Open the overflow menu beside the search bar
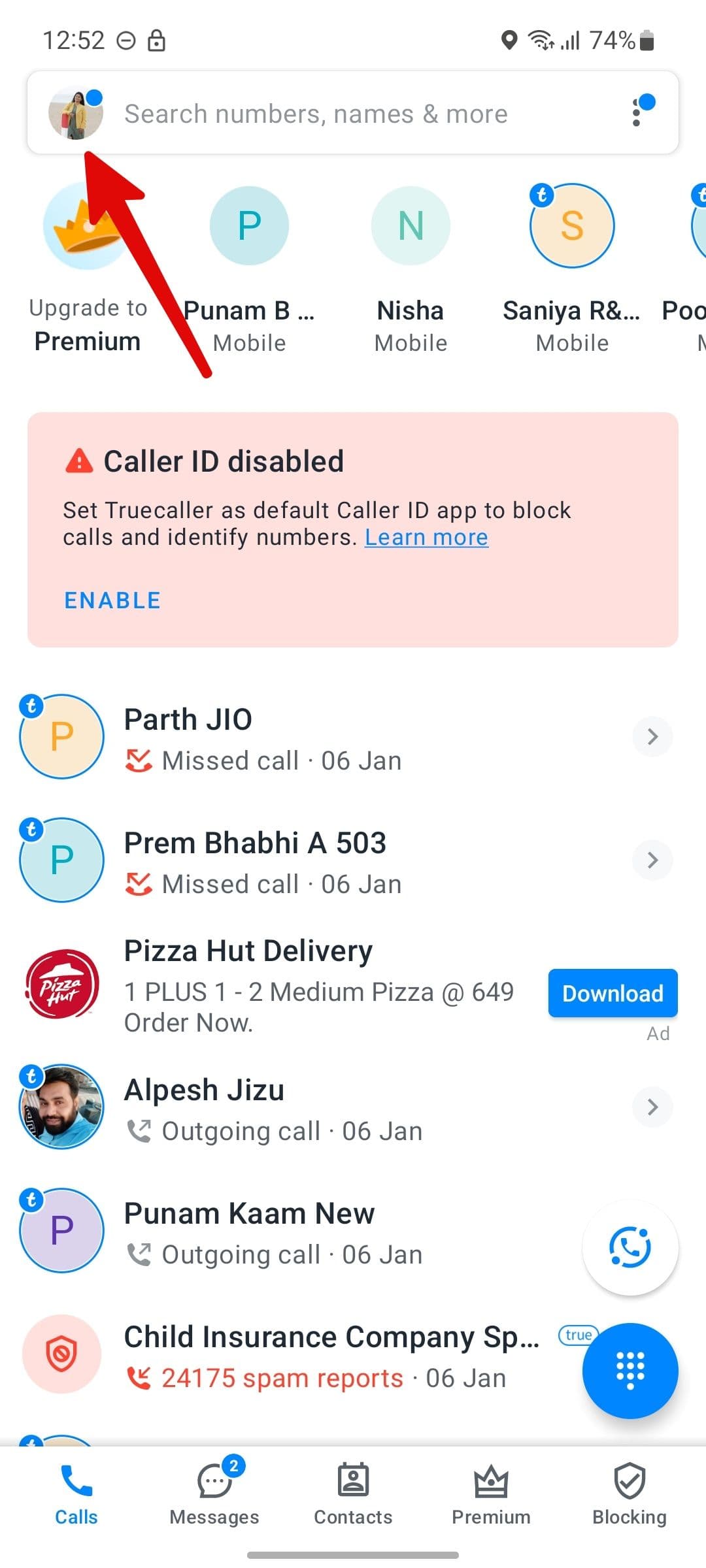The width and height of the screenshot is (706, 1568). 639,113
